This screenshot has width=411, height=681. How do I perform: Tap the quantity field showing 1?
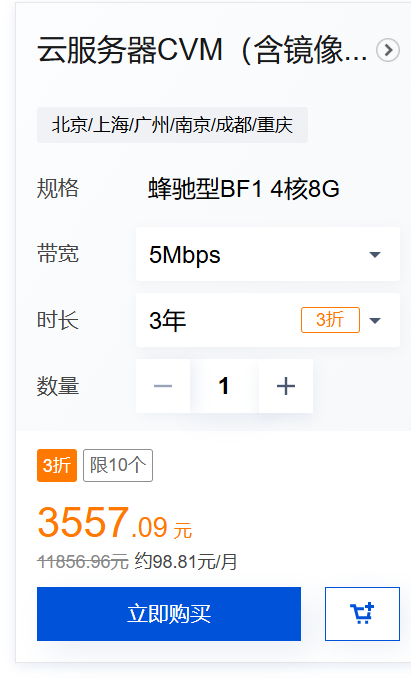pyautogui.click(x=224, y=386)
